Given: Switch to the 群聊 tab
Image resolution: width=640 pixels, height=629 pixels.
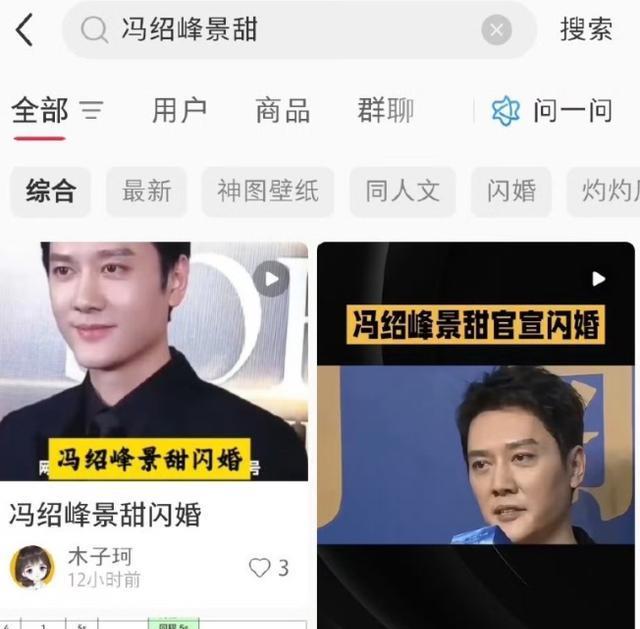Looking at the screenshot, I should pos(385,110).
